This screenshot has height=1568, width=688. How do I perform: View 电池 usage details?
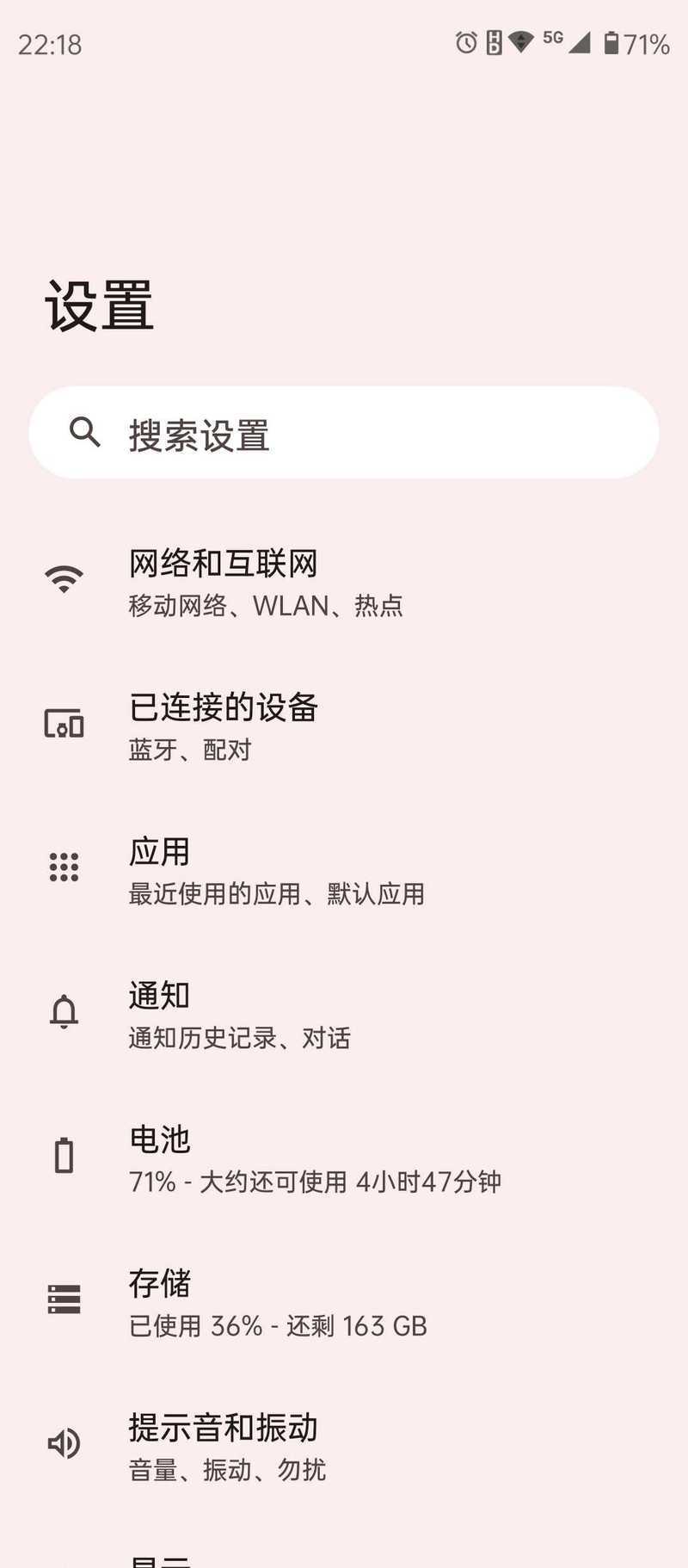[x=344, y=1157]
